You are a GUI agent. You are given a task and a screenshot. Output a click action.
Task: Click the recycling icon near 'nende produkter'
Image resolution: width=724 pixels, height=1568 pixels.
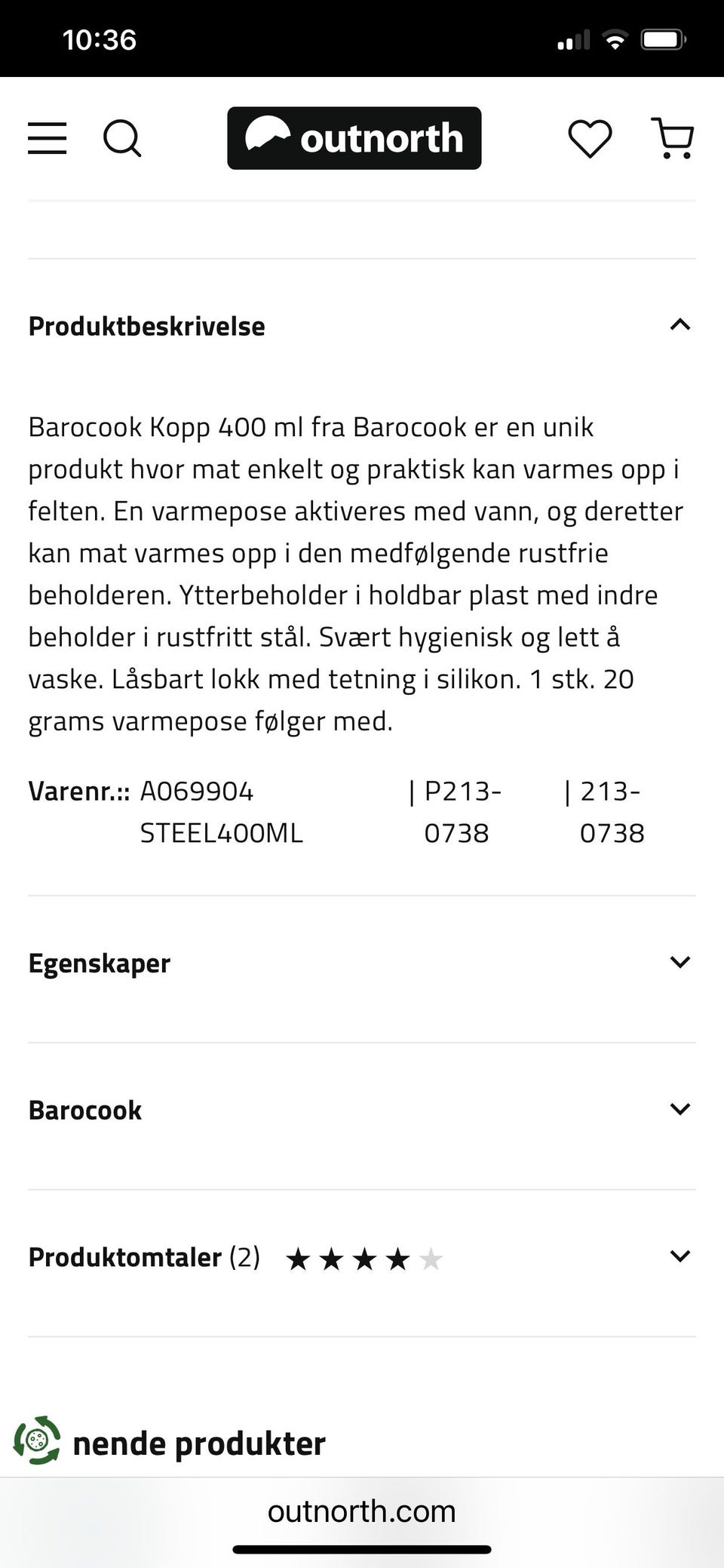[x=37, y=1443]
